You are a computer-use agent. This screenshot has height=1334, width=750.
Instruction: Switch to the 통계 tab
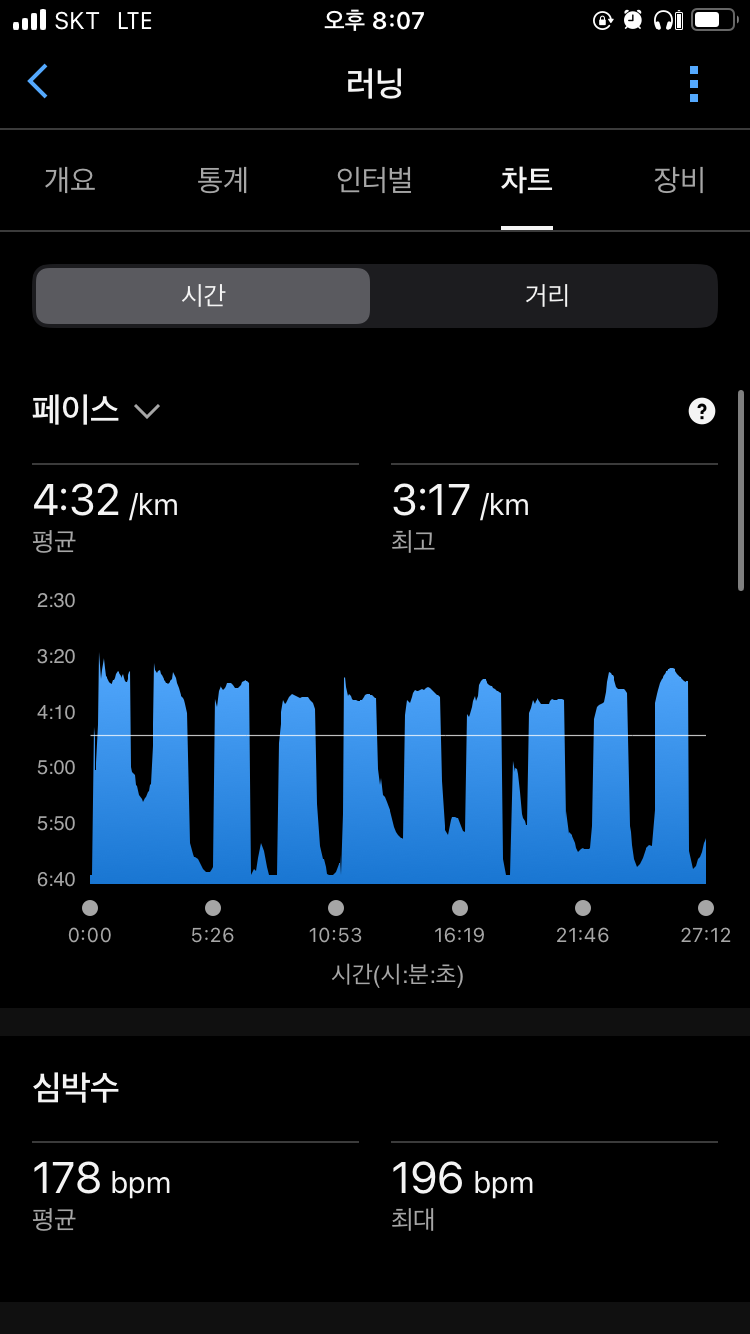(223, 180)
